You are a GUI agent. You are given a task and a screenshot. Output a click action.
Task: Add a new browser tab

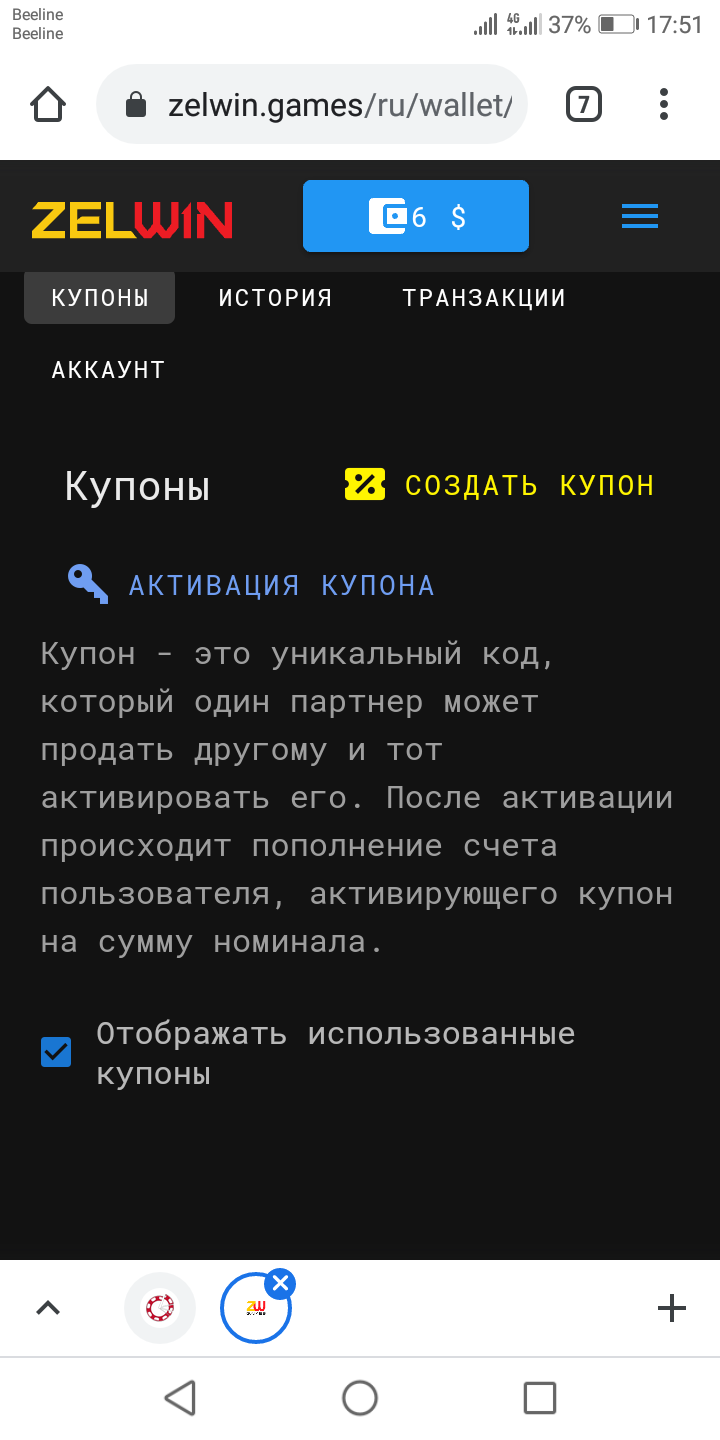(x=671, y=1307)
